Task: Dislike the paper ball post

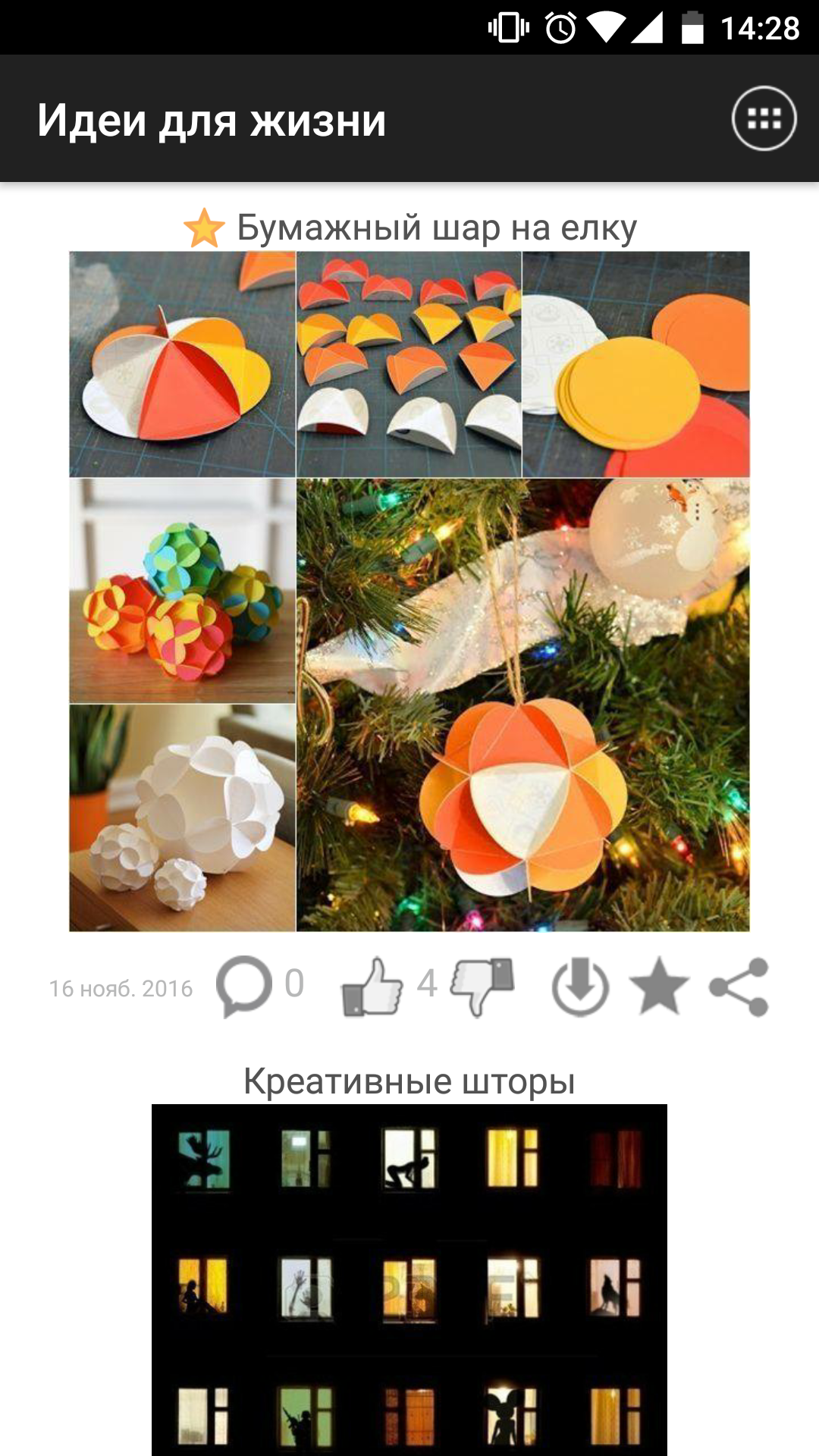Action: point(482,987)
